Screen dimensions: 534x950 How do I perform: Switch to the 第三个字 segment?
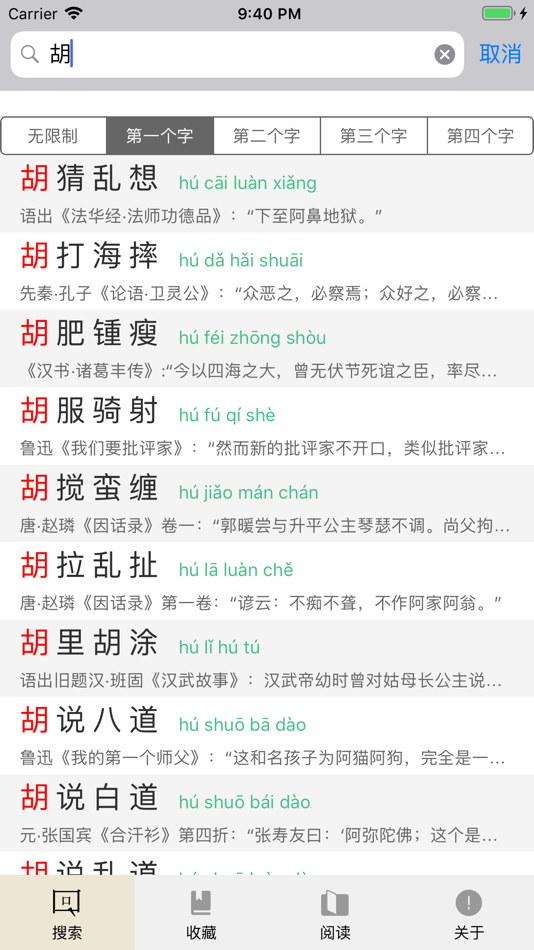(x=373, y=136)
